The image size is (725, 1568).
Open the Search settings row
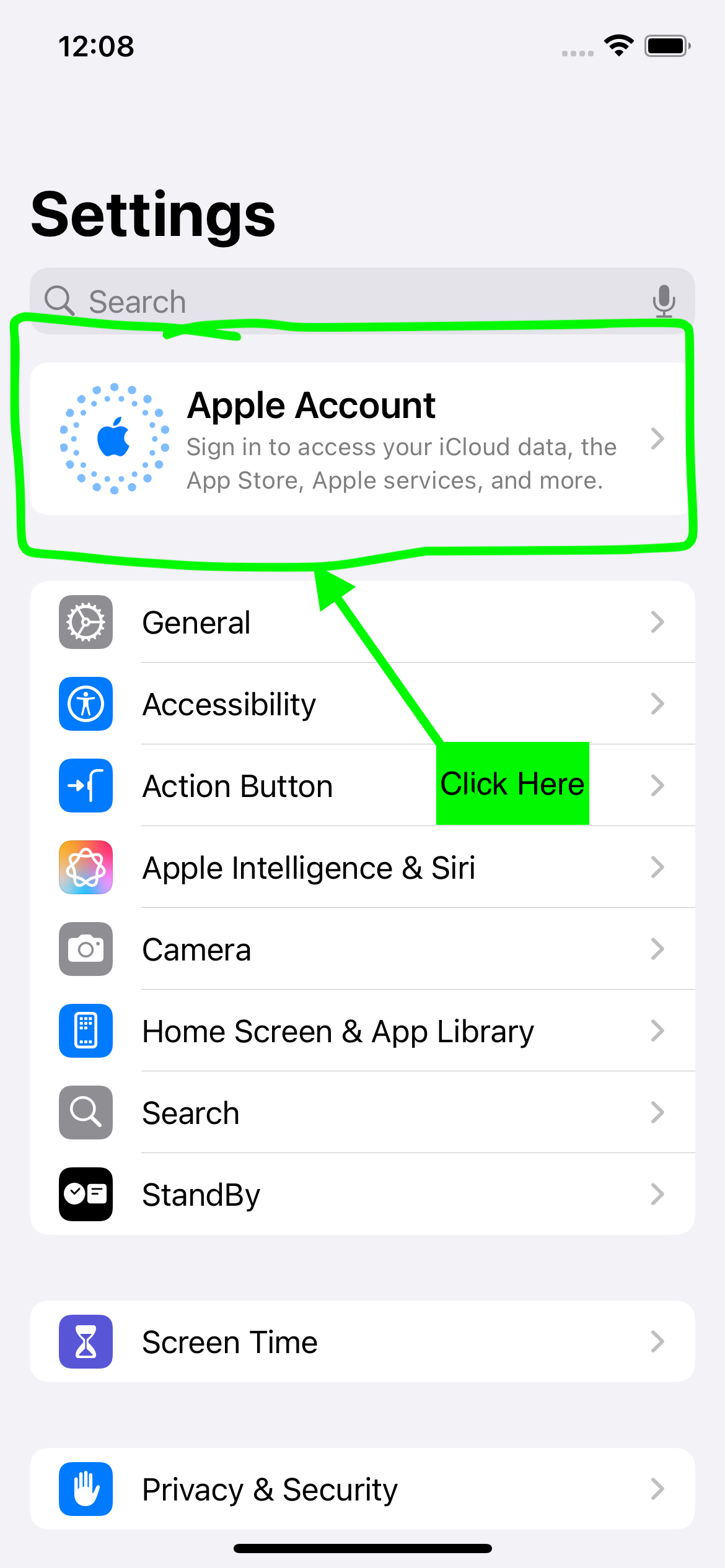(x=362, y=1113)
